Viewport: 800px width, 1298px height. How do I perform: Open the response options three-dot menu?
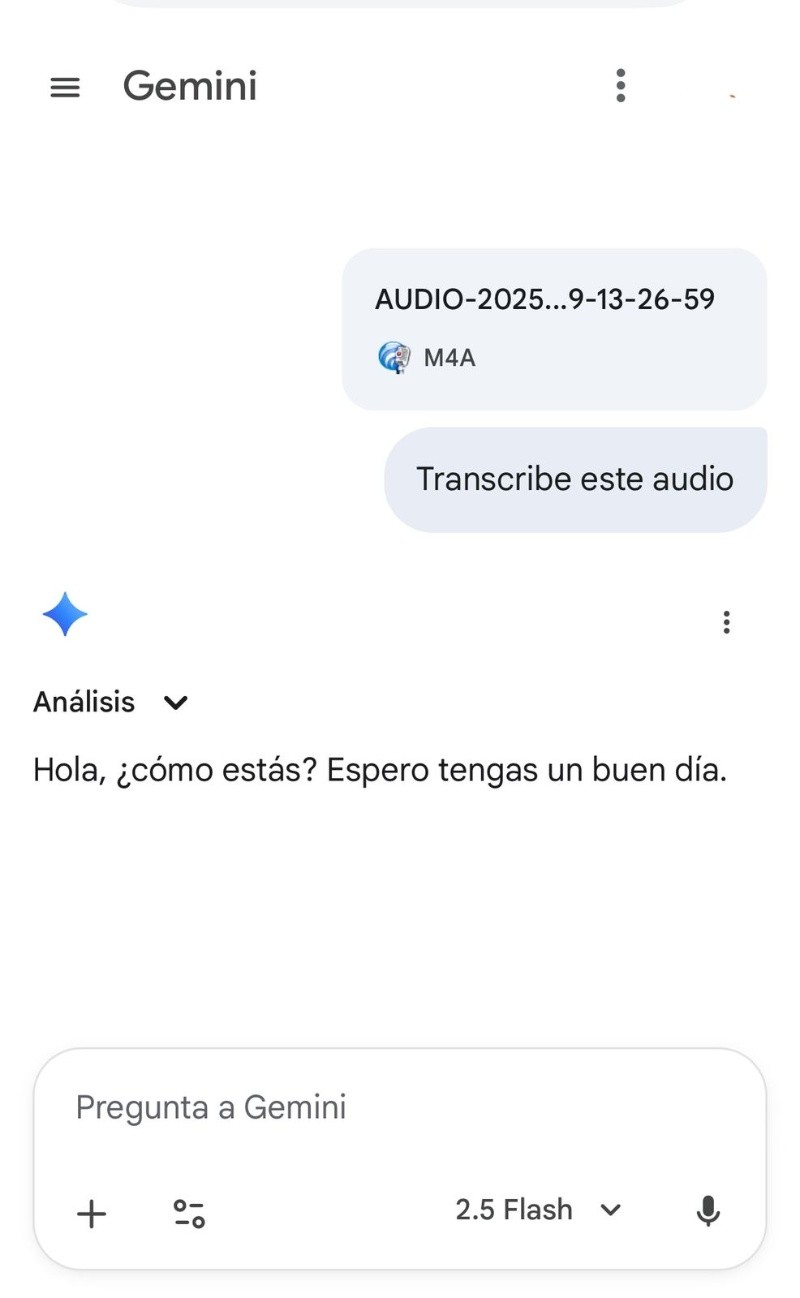pyautogui.click(x=726, y=622)
